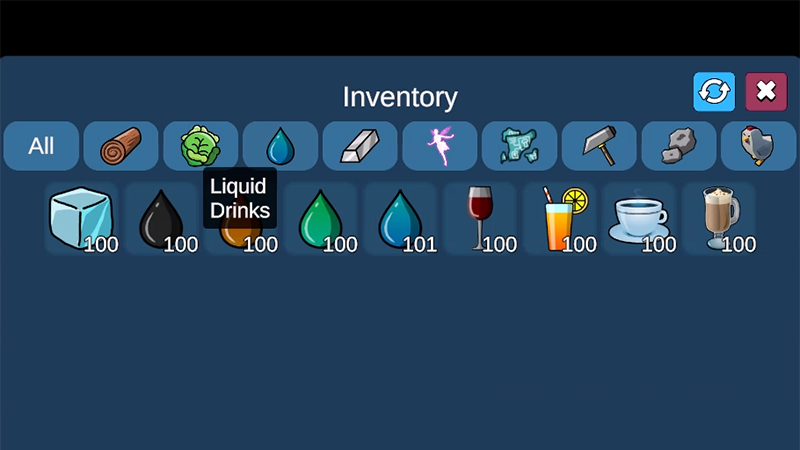Screen dimensions: 800x450
Task: Filter by the liquid drop category
Action: 280,146
